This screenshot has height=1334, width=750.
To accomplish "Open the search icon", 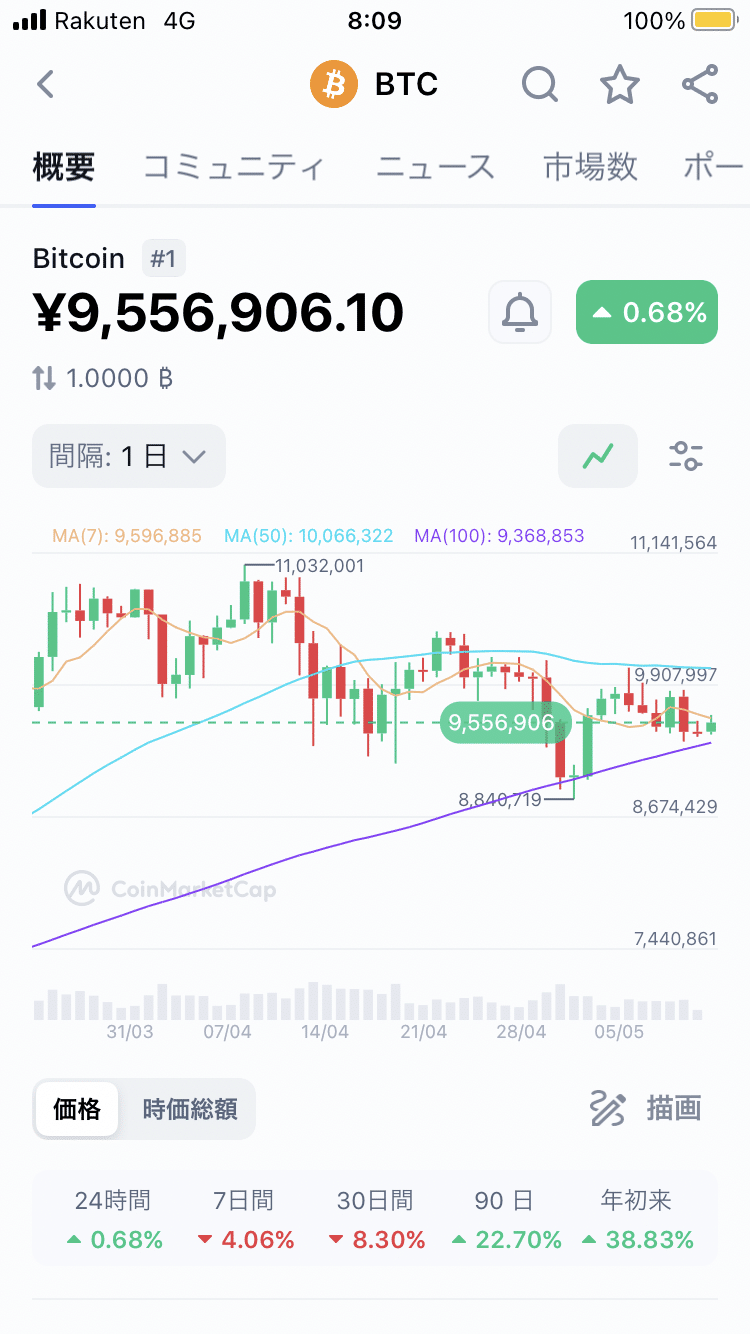I will point(539,85).
